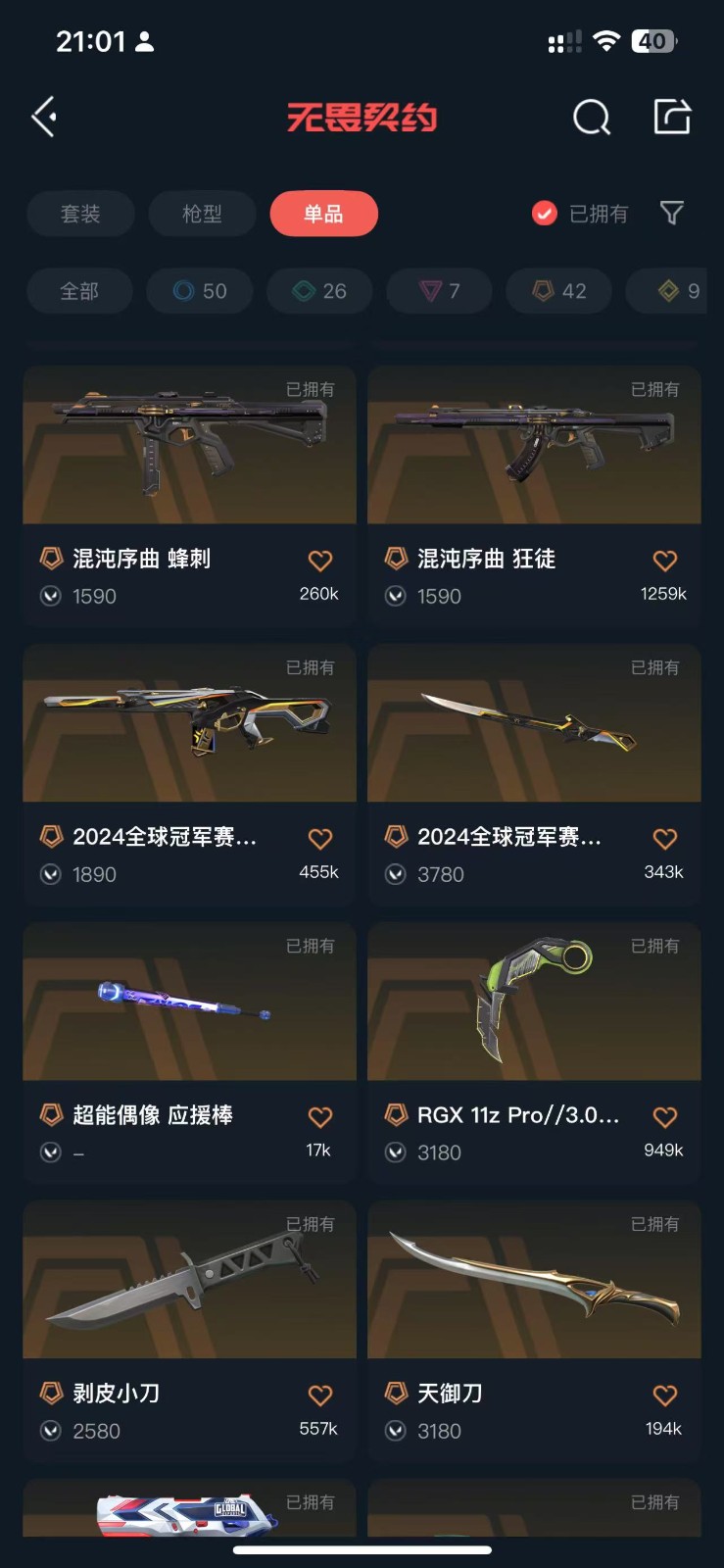The image size is (724, 1568).
Task: Open the 超能偶像 应援棒 item card
Action: 189,1052
